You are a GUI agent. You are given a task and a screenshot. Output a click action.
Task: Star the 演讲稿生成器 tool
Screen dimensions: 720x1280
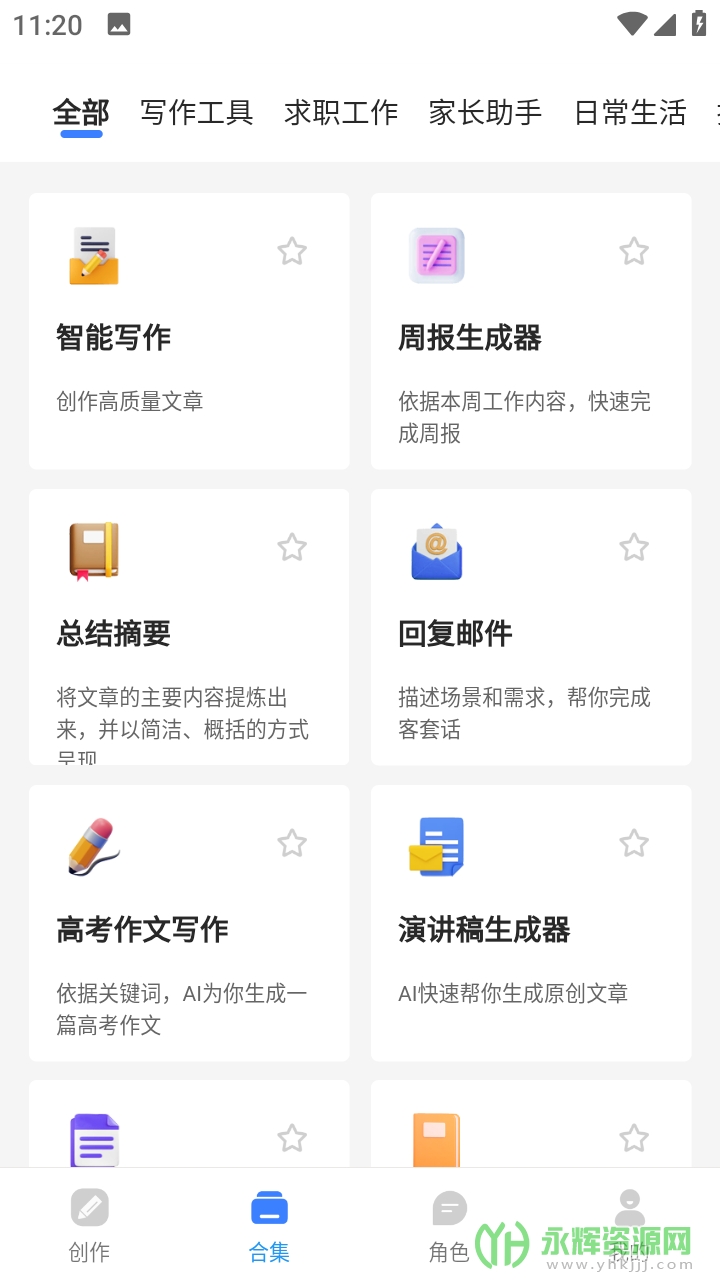[634, 843]
